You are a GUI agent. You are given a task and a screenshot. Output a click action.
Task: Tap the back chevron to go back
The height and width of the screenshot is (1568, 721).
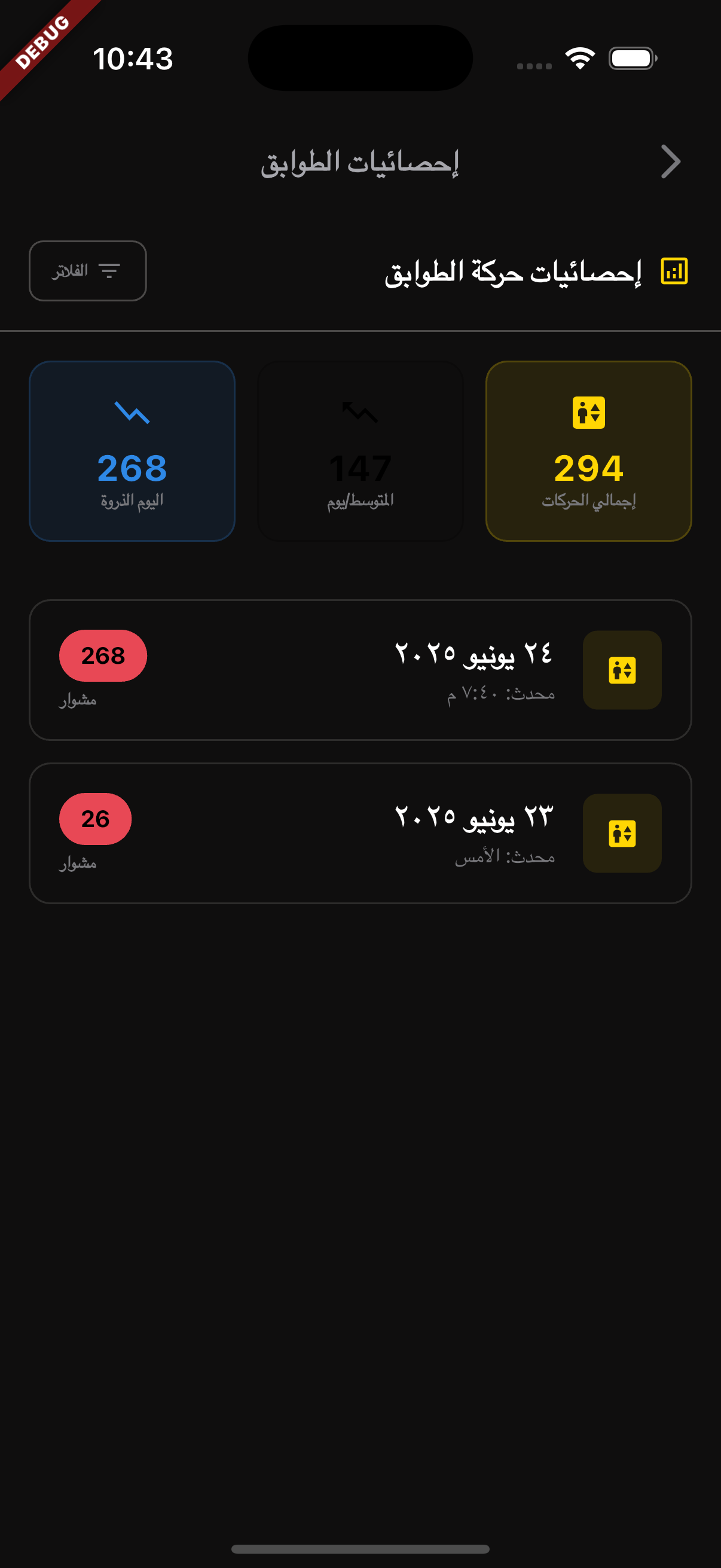(671, 162)
